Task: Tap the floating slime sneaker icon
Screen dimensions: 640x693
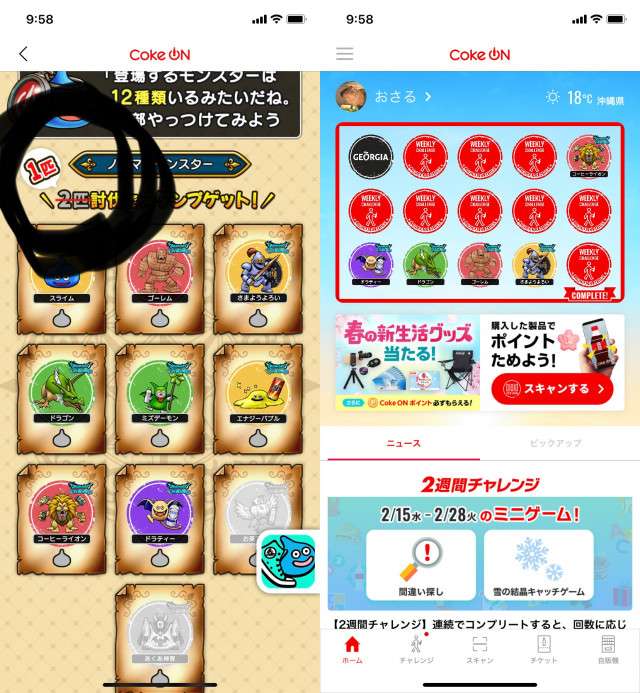Action: [x=287, y=560]
